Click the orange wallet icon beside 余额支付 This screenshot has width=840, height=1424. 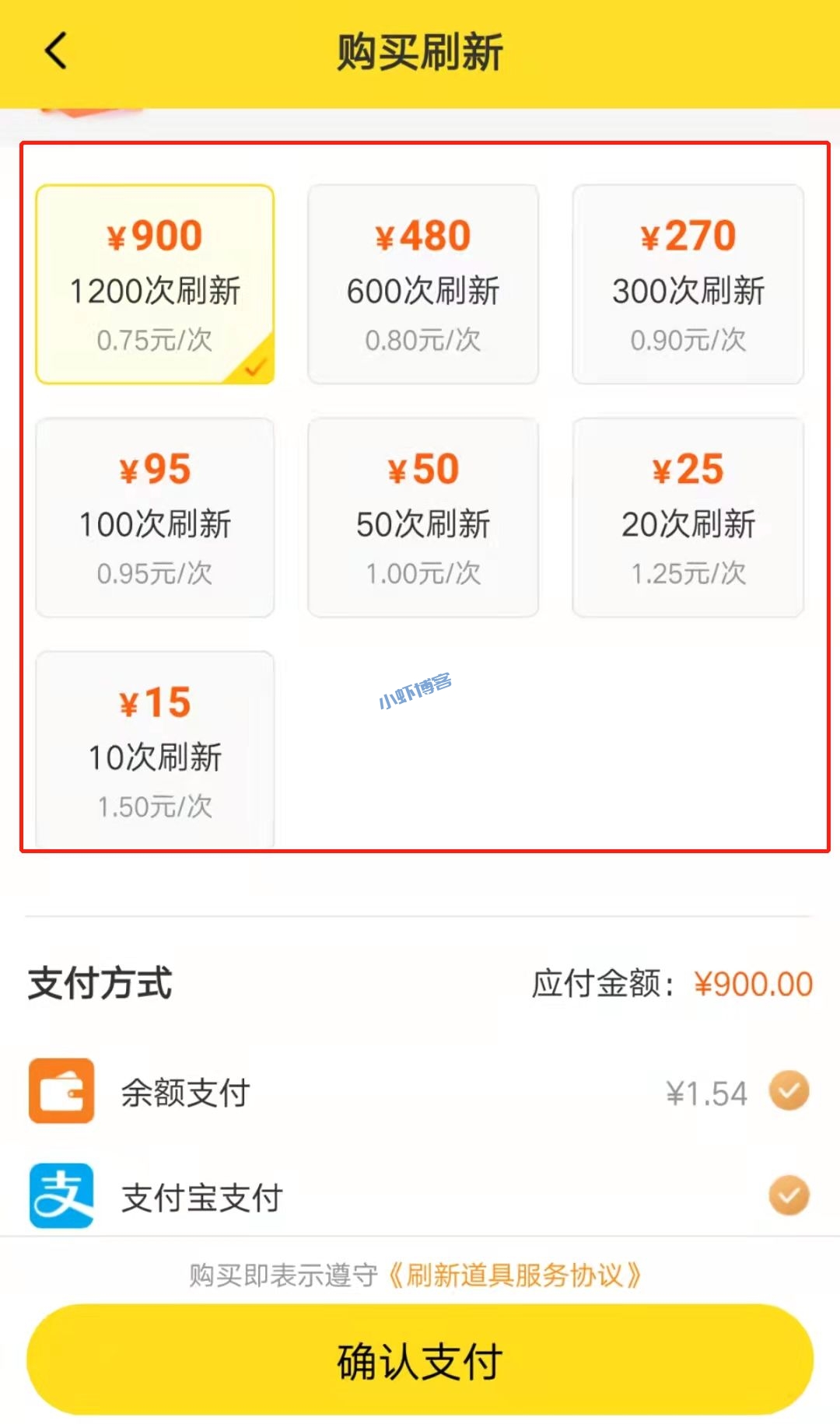point(61,1090)
